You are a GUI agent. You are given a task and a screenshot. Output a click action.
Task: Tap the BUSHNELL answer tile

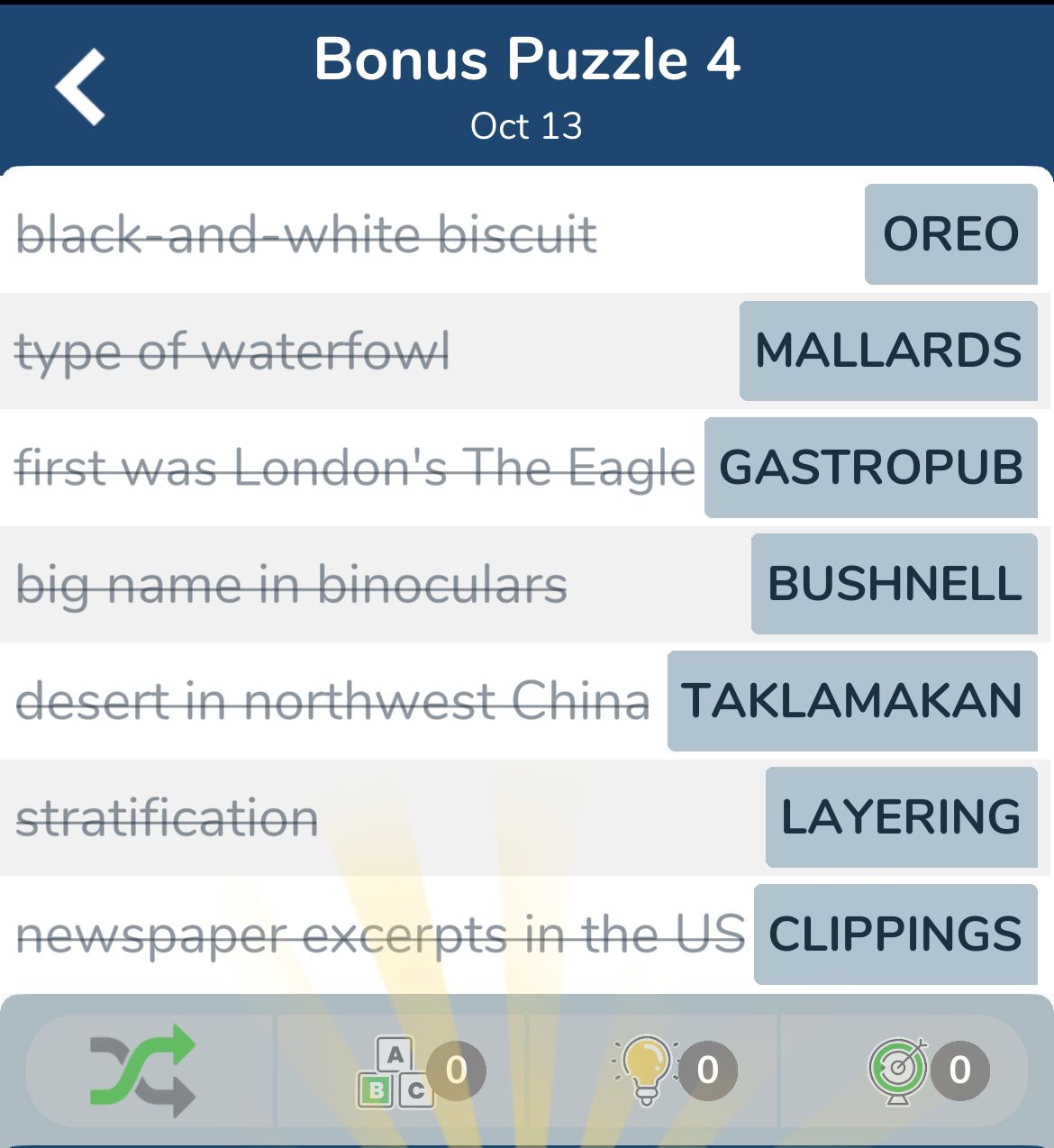coord(894,584)
